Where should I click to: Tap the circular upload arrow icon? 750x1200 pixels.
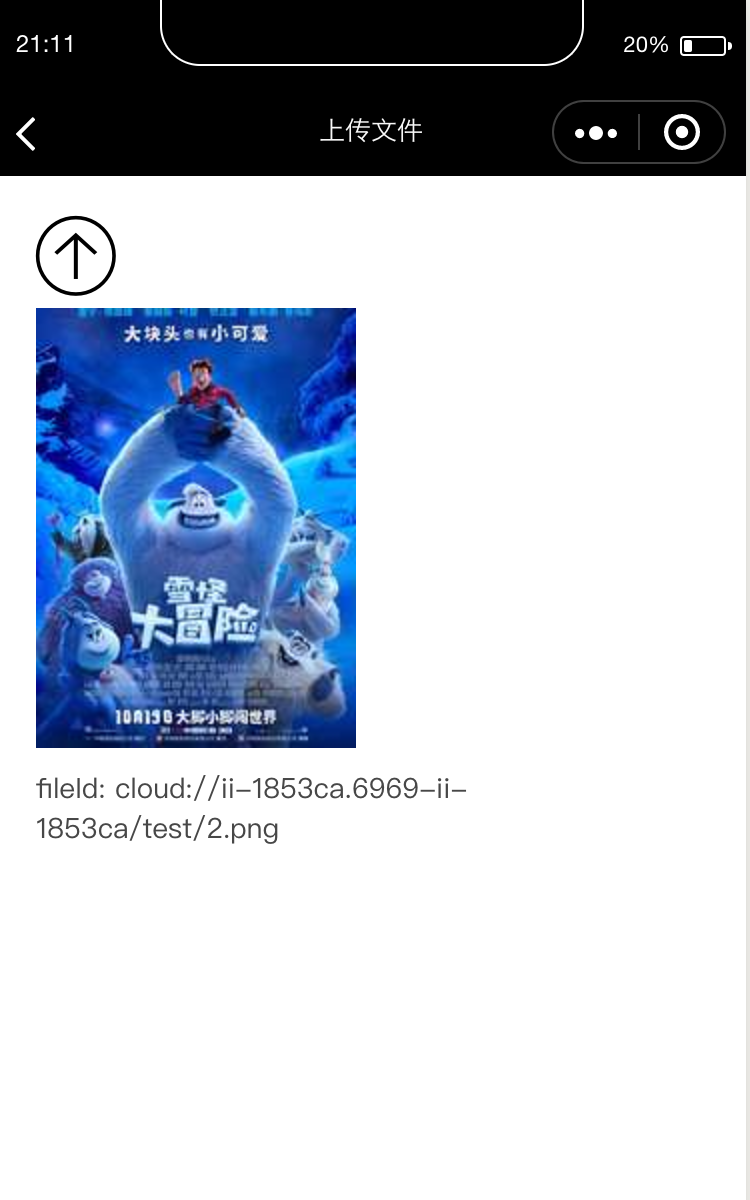click(x=76, y=256)
